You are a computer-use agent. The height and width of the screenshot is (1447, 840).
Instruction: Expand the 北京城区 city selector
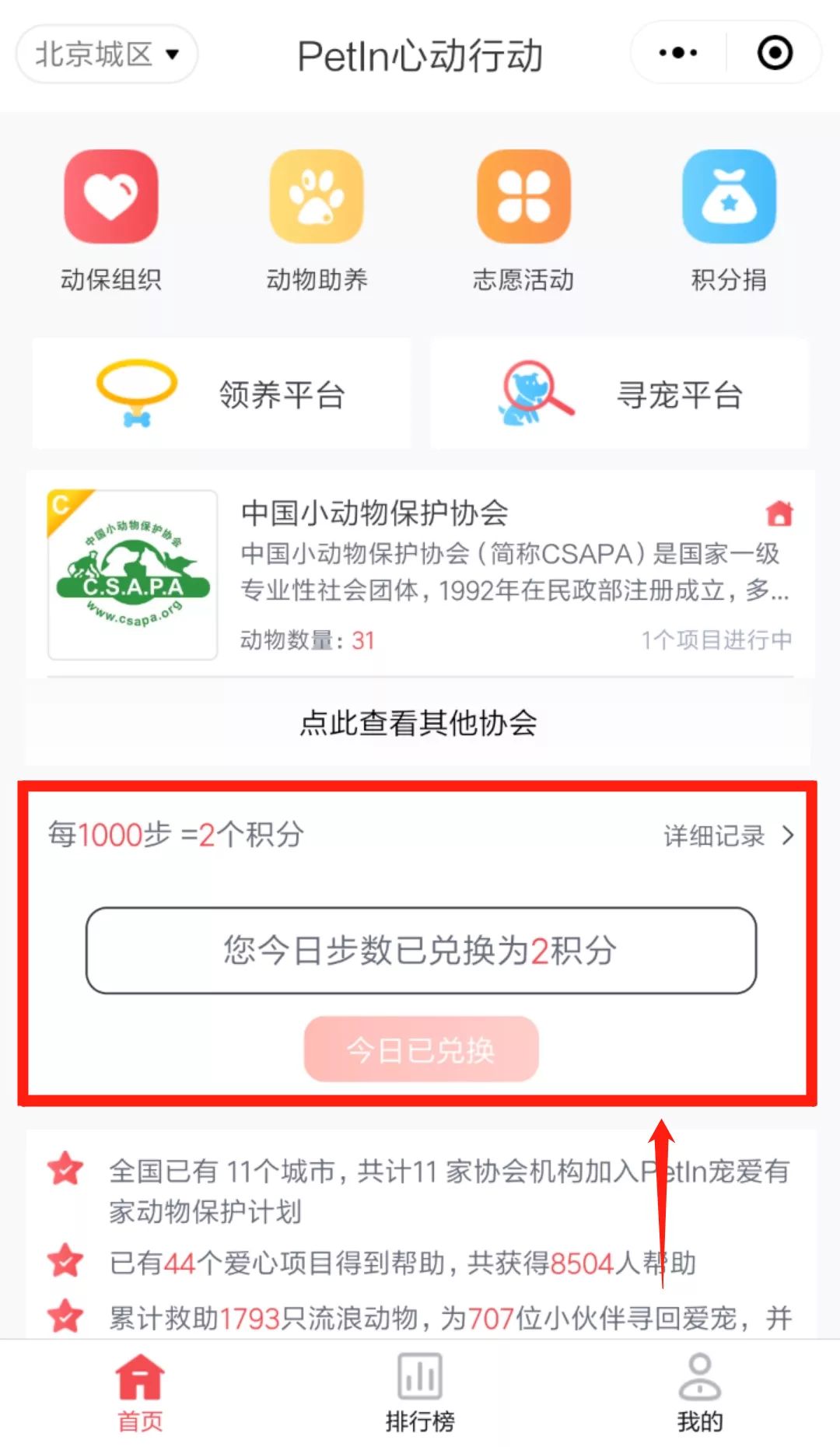pyautogui.click(x=105, y=53)
